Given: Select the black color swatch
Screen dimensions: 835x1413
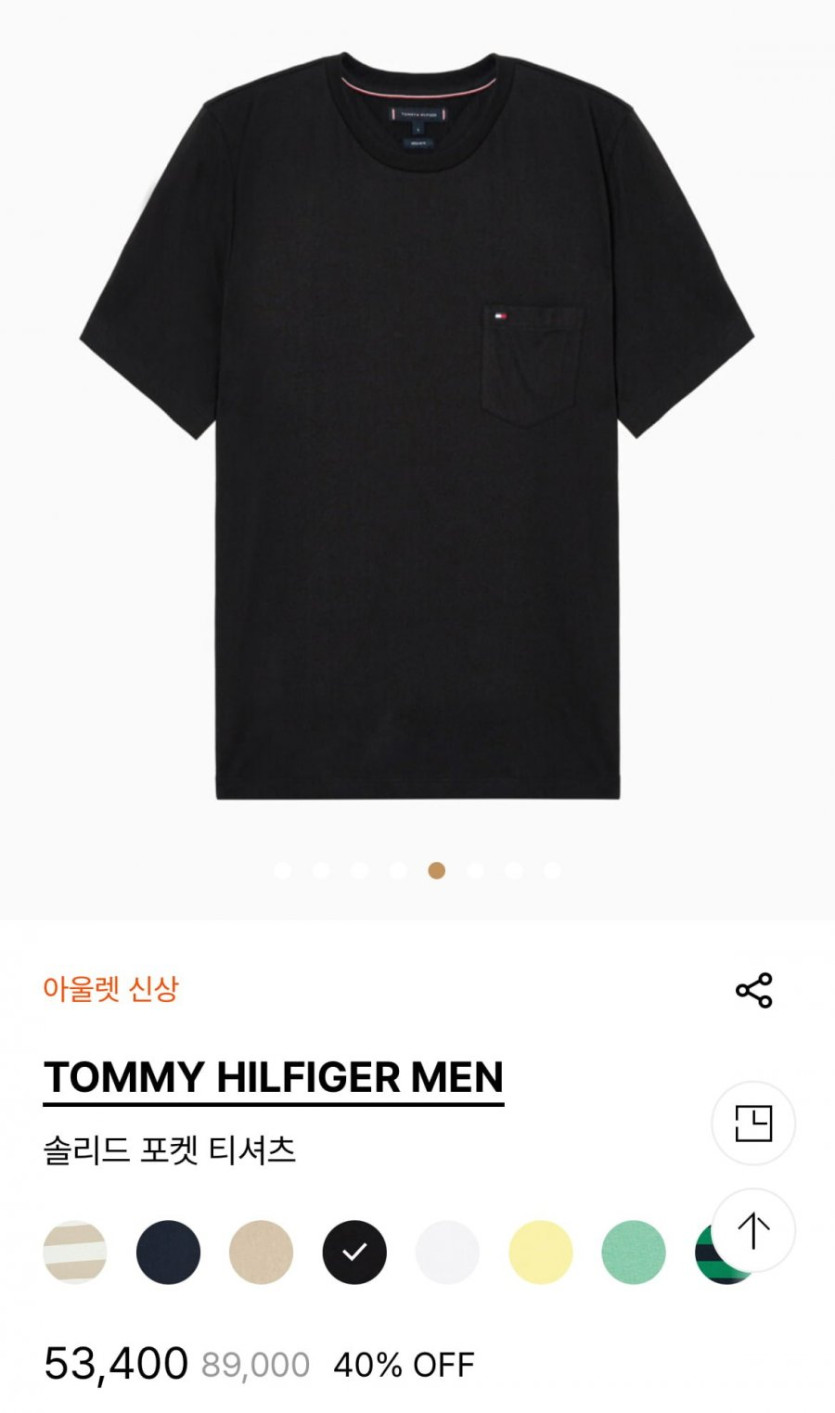Looking at the screenshot, I should click(x=354, y=1252).
